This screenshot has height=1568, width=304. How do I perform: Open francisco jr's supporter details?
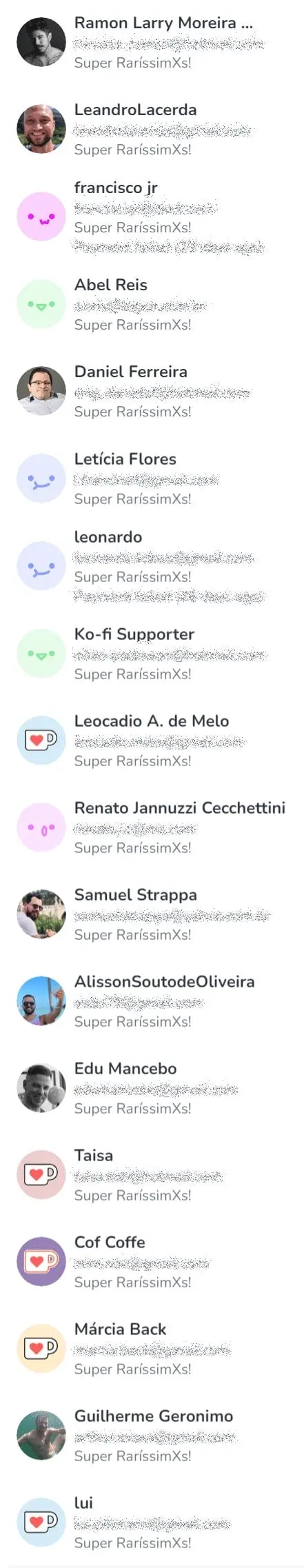pos(152,217)
